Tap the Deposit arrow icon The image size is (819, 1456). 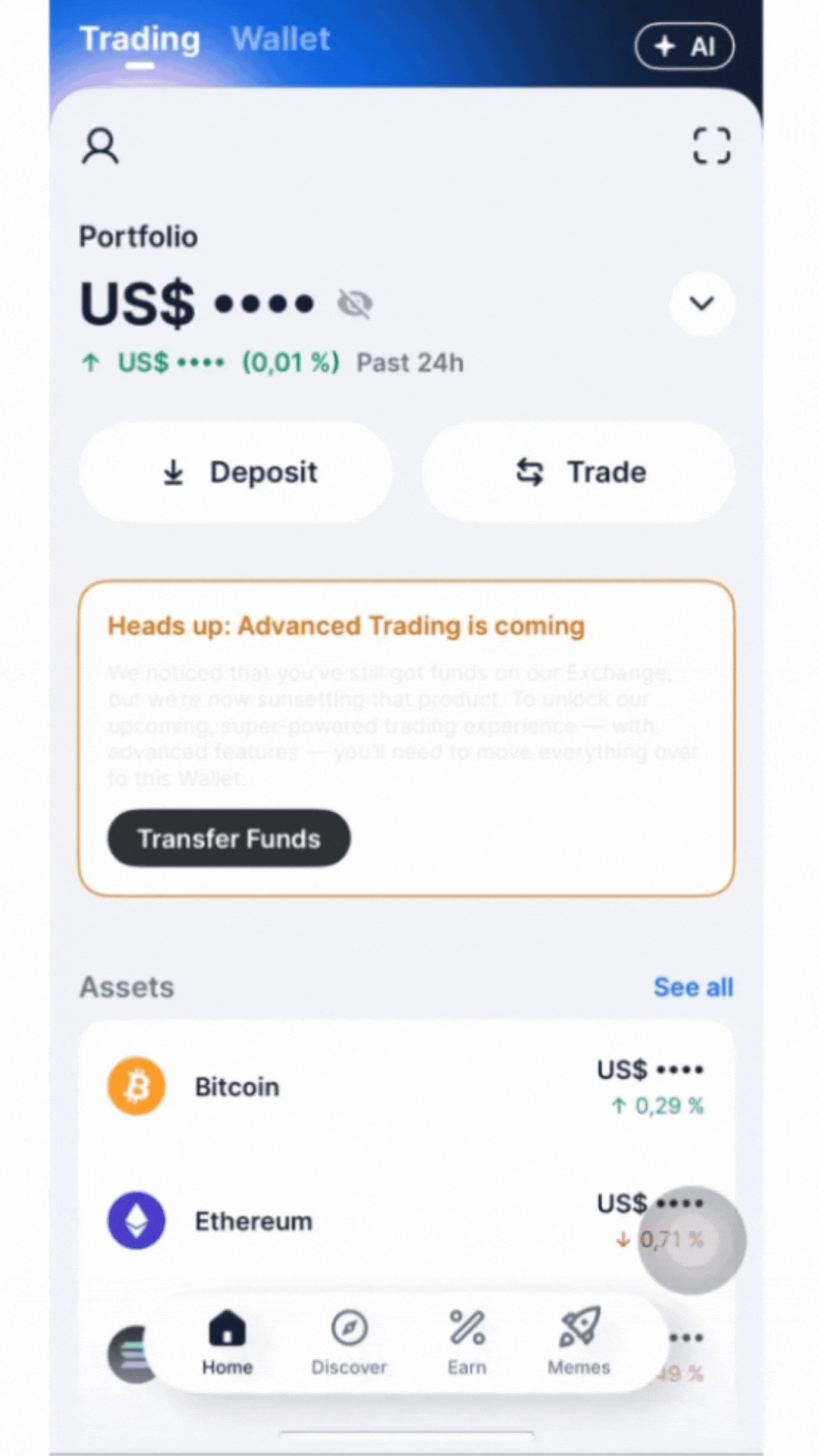pos(174,472)
